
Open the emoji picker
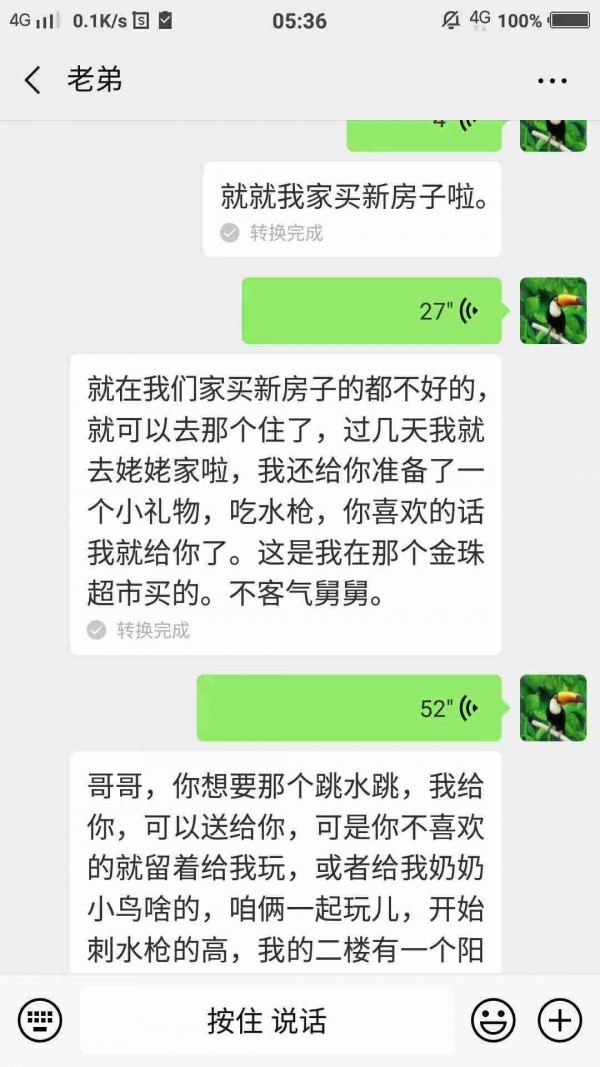493,1020
